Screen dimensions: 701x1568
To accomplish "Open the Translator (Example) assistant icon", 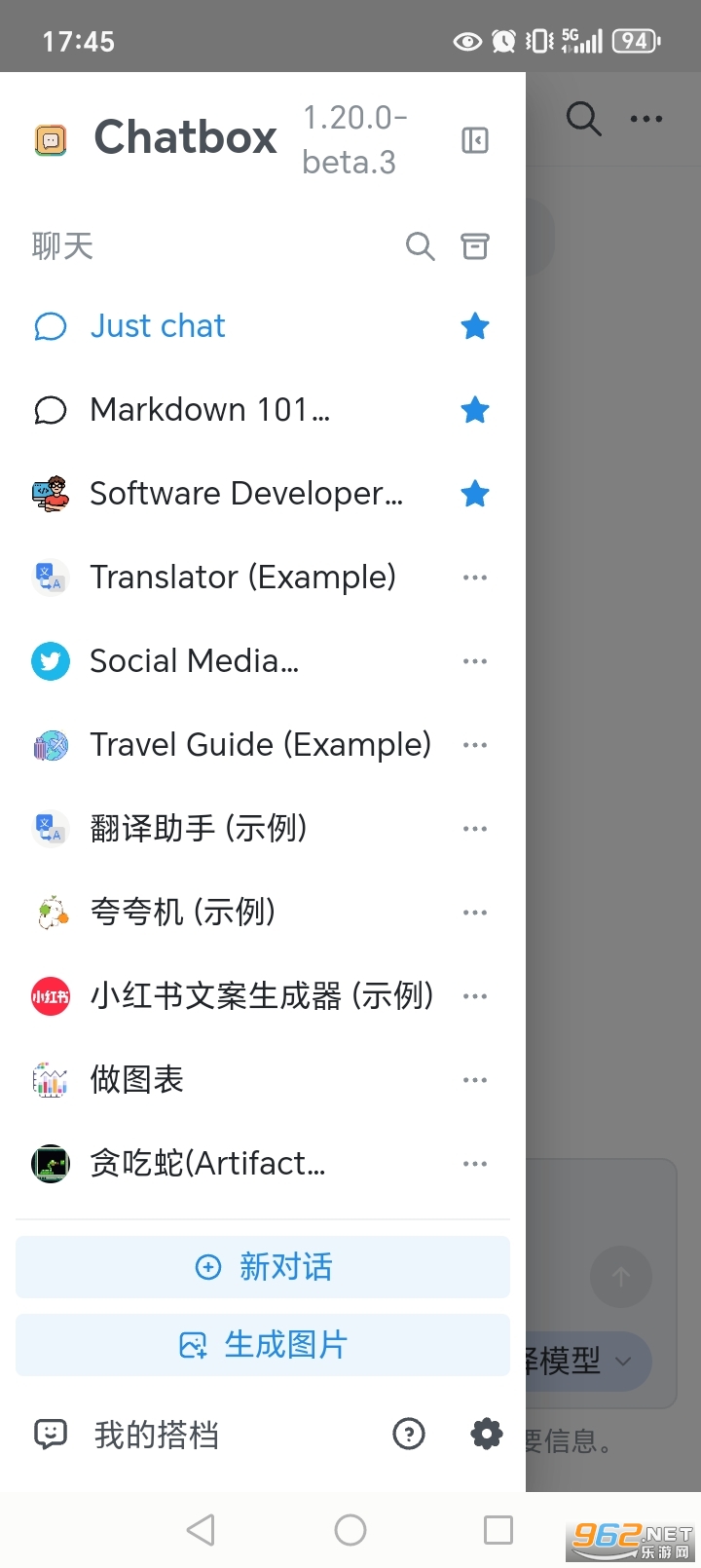I will pos(50,577).
